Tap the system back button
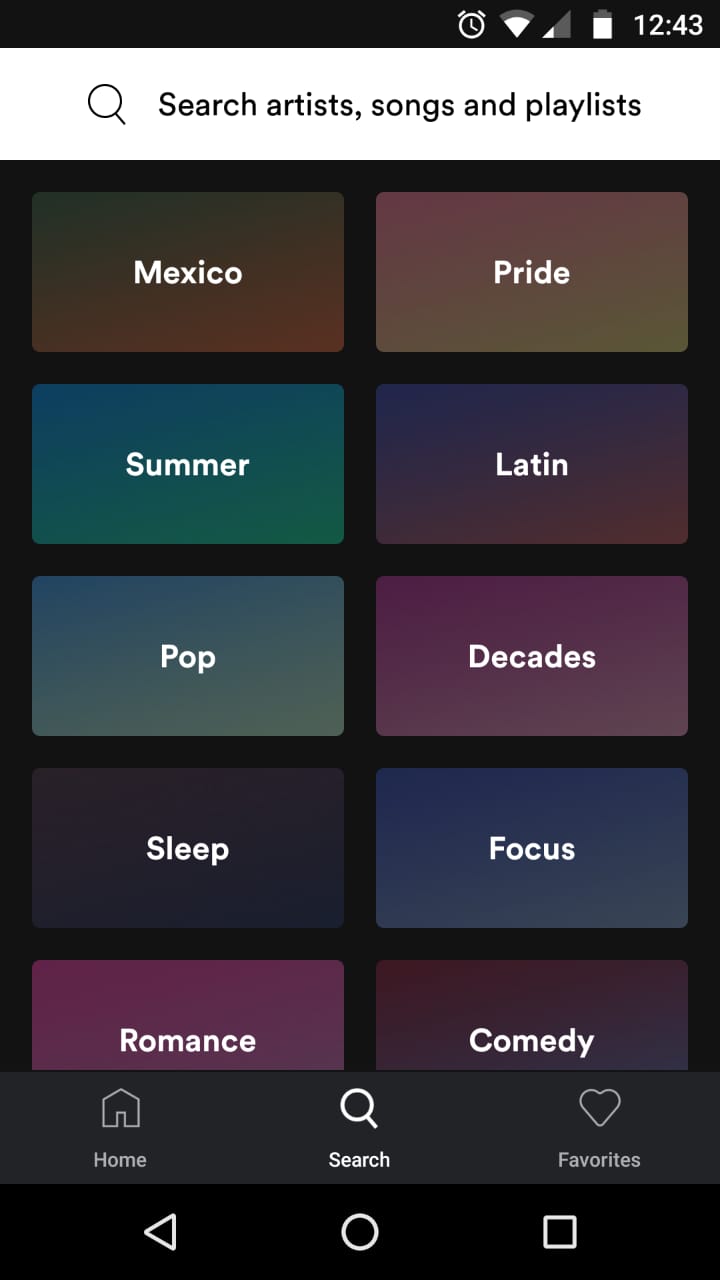 click(160, 1232)
